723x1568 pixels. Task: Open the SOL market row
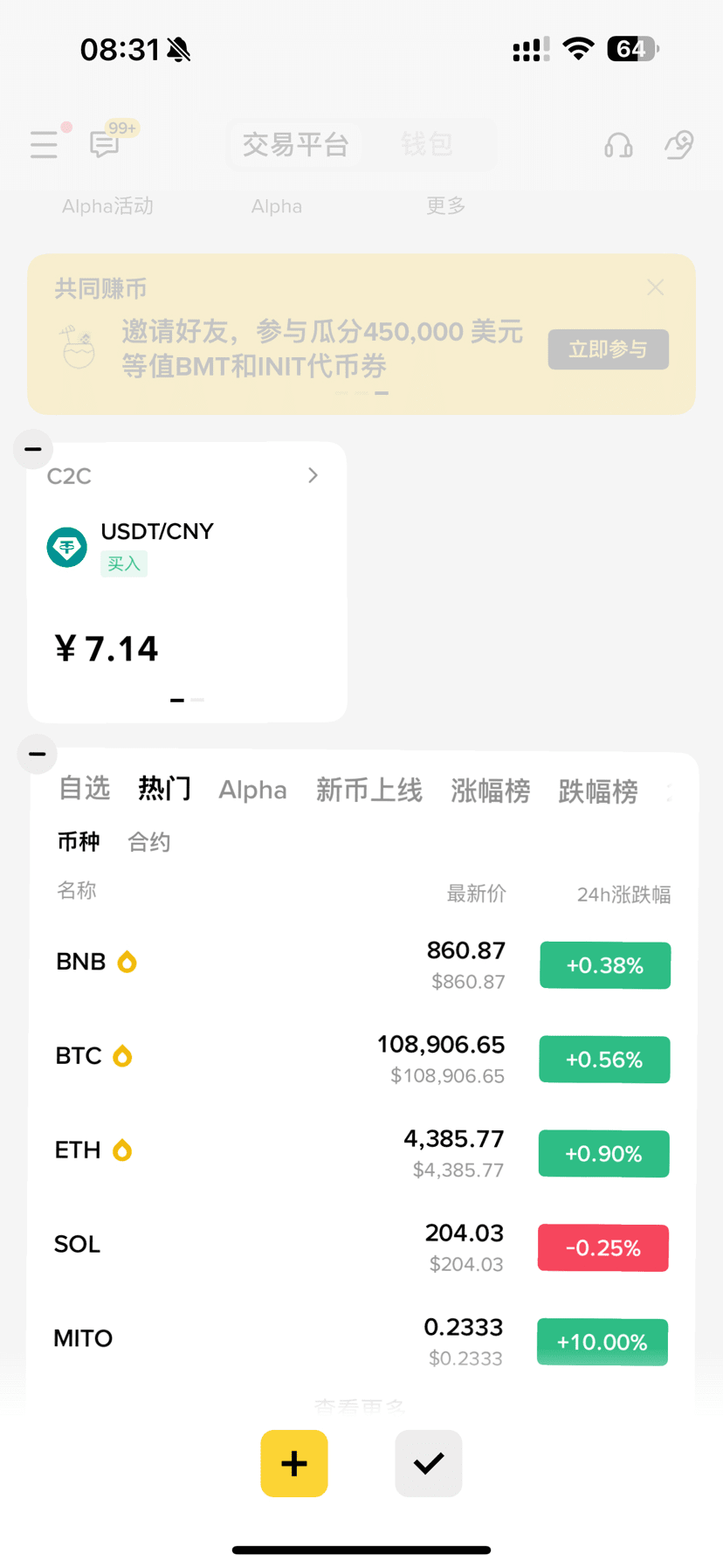361,1247
